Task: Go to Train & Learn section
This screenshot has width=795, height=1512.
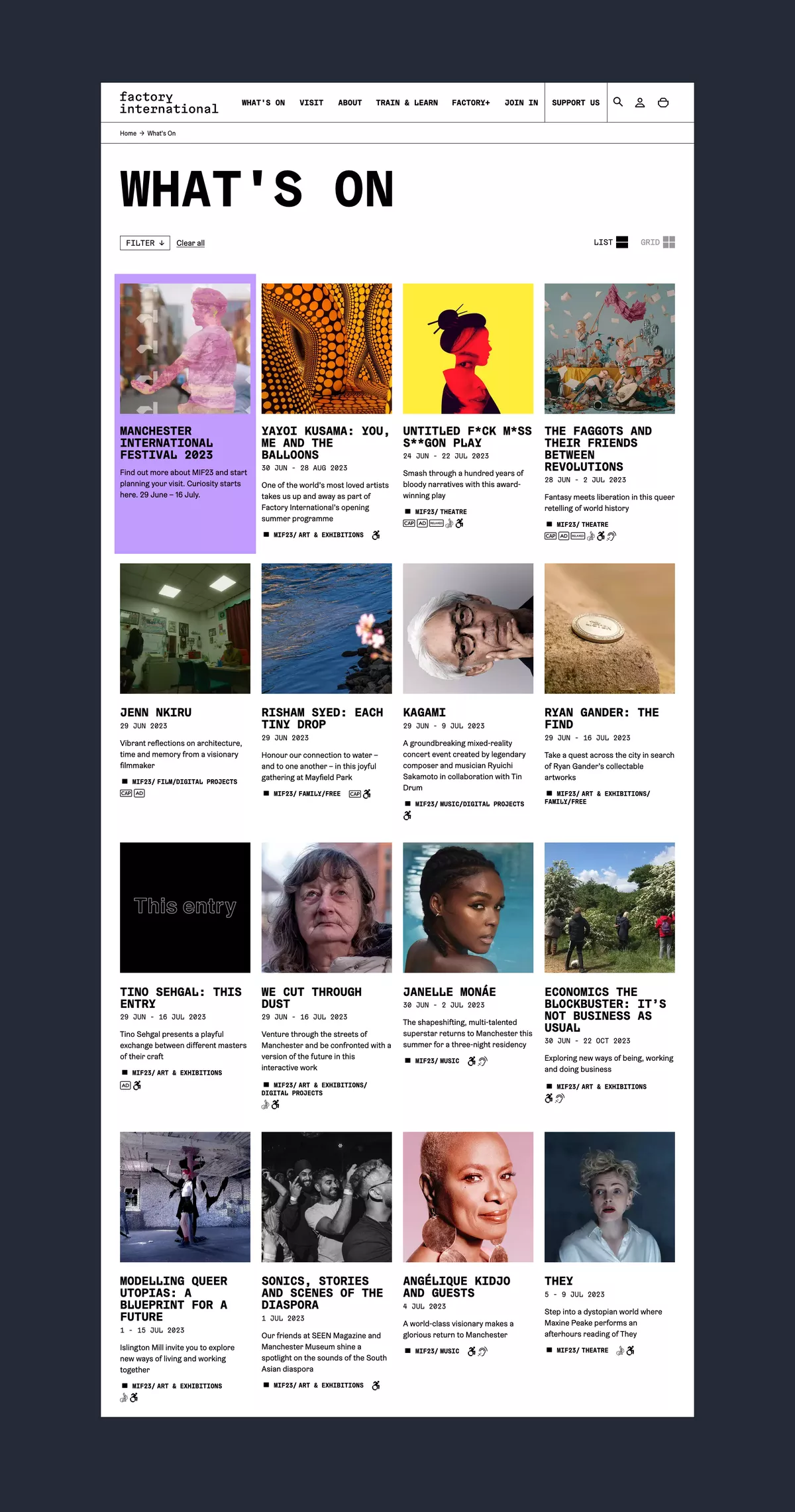Action: point(407,103)
